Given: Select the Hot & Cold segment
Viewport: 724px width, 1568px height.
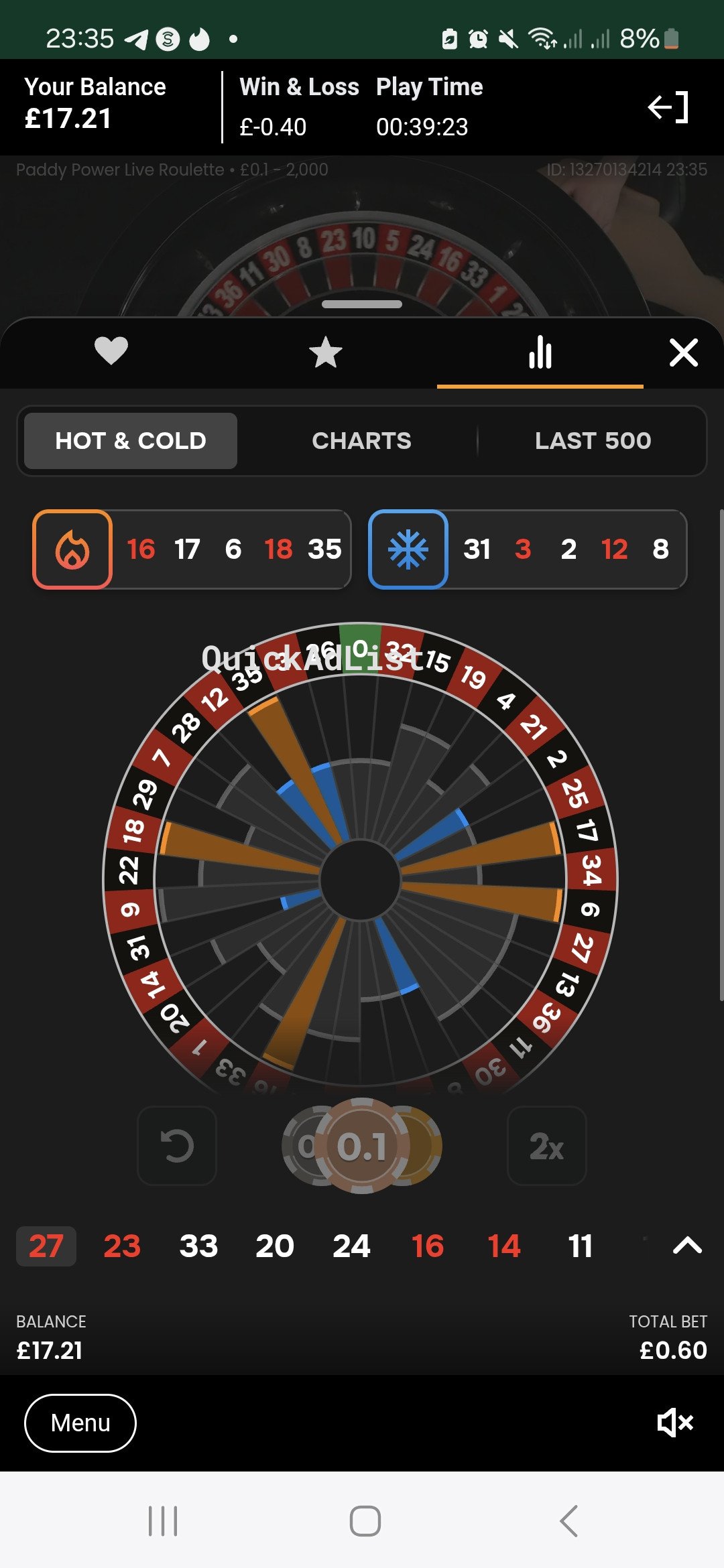Looking at the screenshot, I should (x=131, y=441).
